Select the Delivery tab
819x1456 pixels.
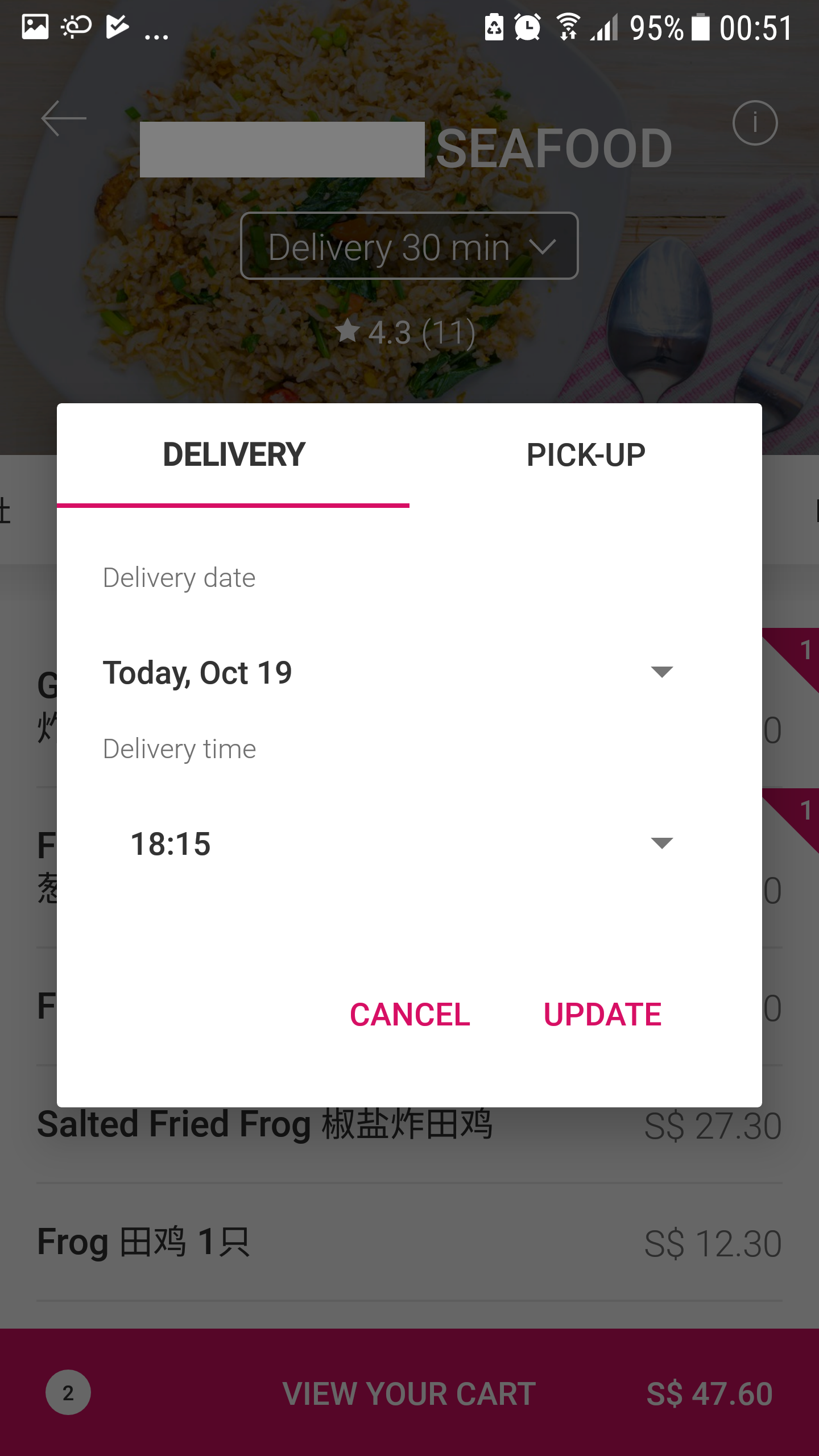(x=234, y=455)
